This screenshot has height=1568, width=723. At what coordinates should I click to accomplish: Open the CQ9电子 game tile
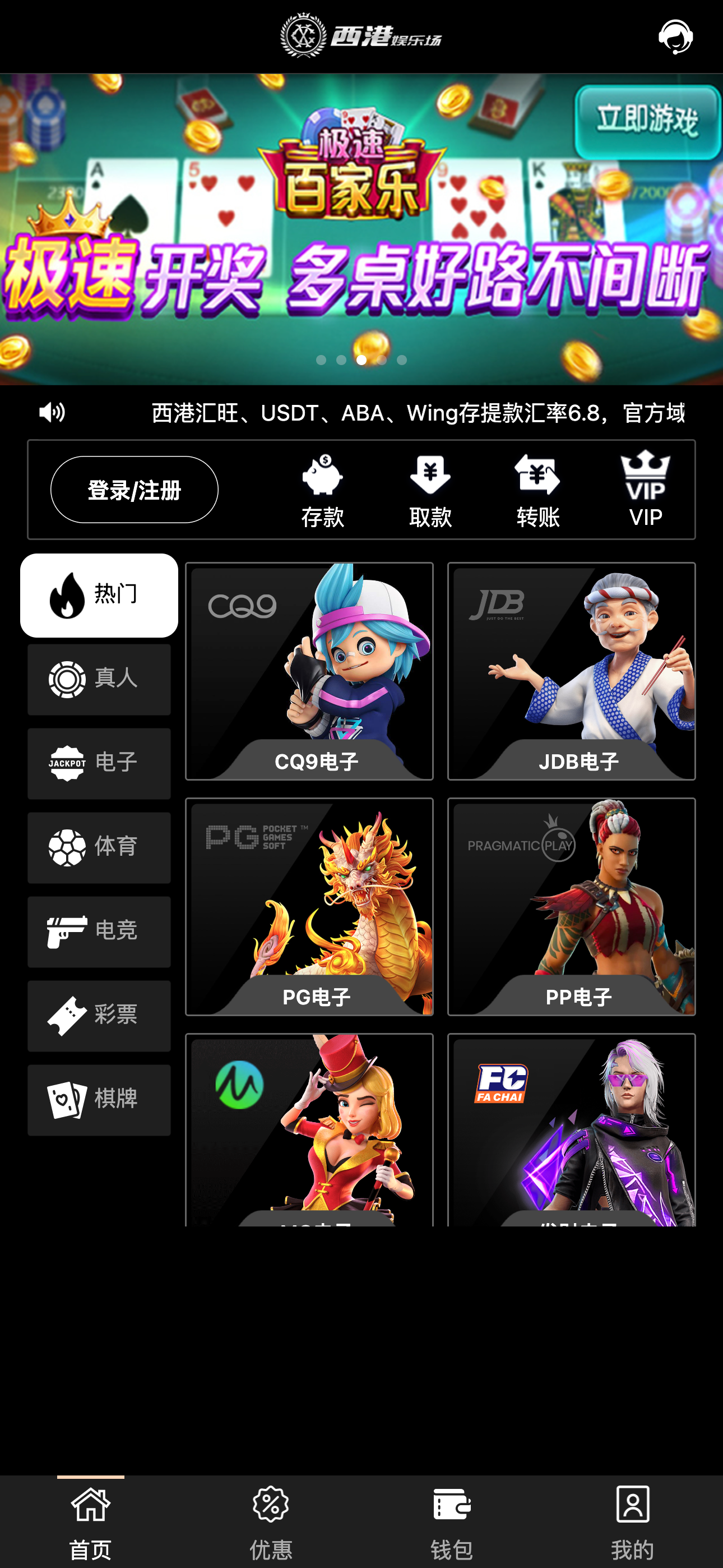pos(309,671)
